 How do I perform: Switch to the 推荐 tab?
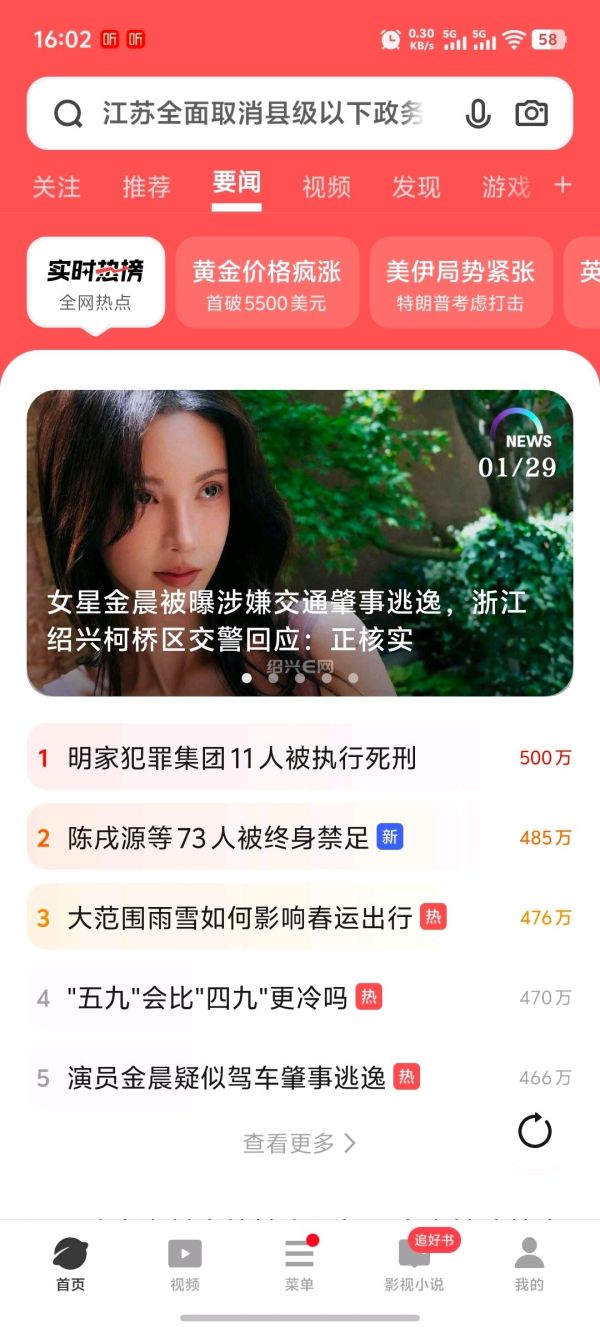coord(146,187)
